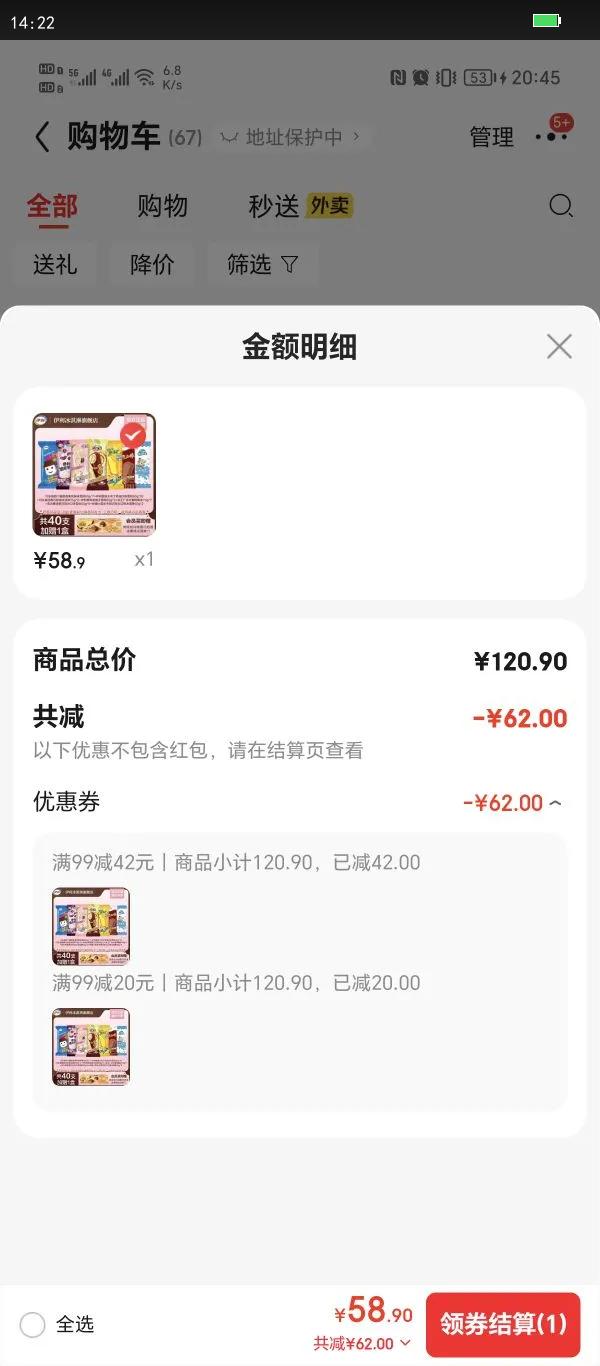This screenshot has height=1366, width=600.
Task: Open the more options menu with 5+ badge
Action: point(551,136)
